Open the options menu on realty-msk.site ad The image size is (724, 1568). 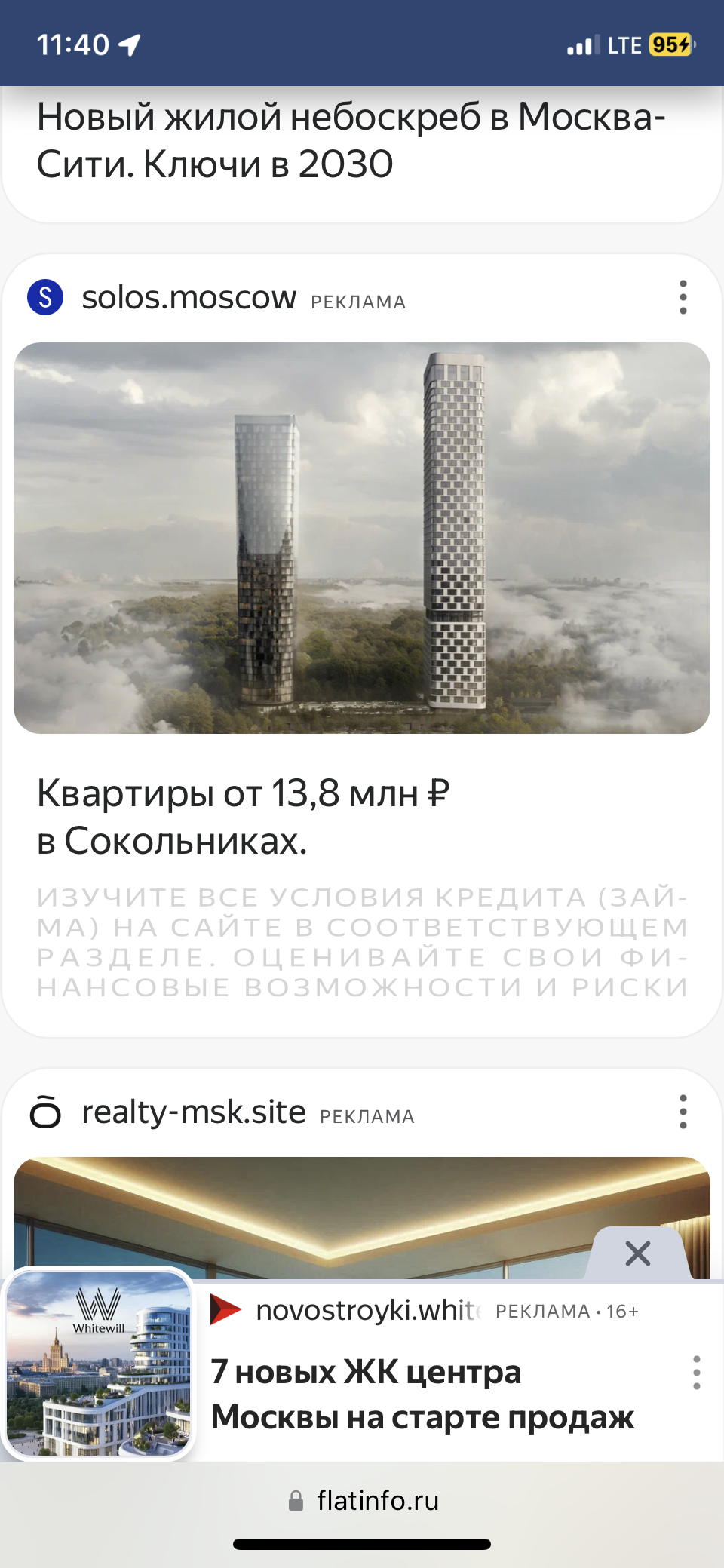pyautogui.click(x=683, y=1112)
